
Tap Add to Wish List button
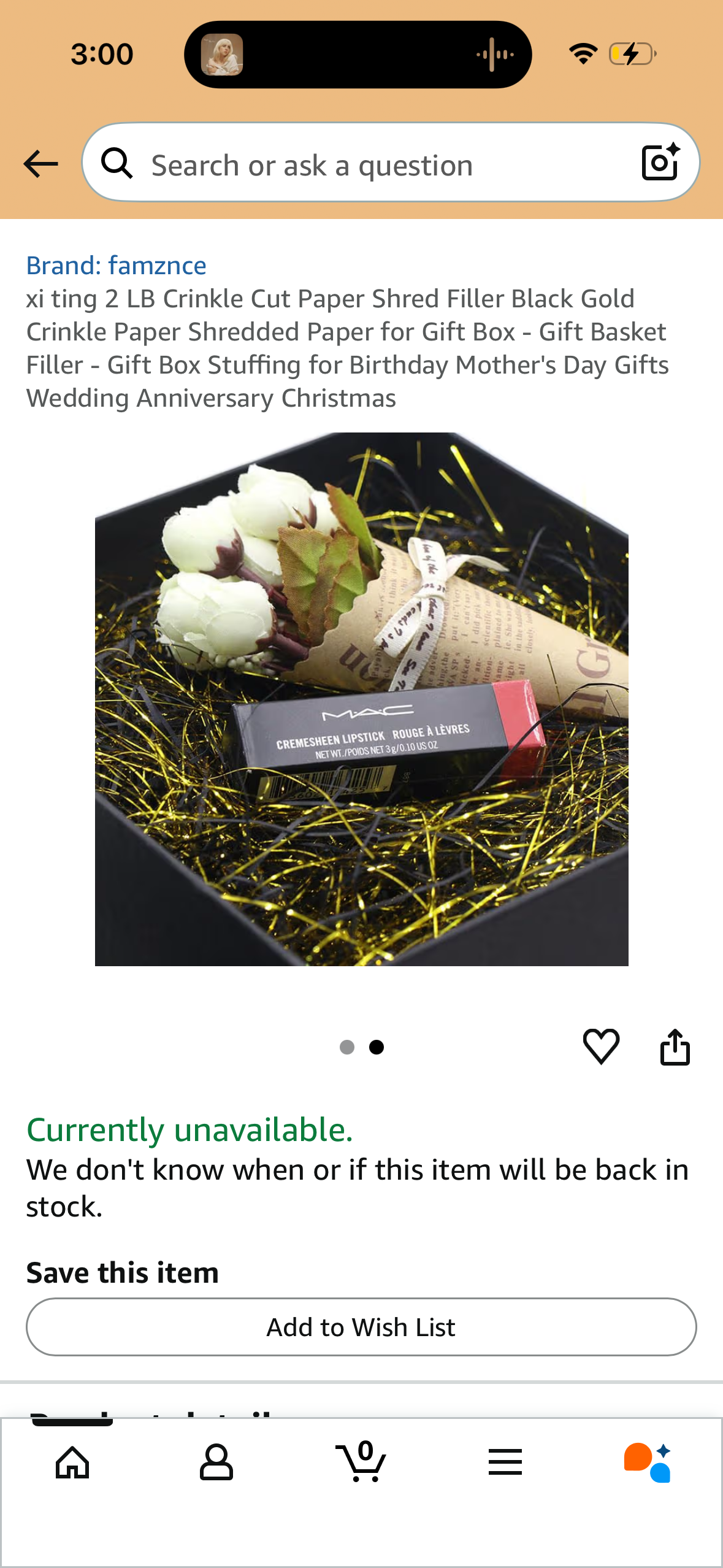[361, 1327]
